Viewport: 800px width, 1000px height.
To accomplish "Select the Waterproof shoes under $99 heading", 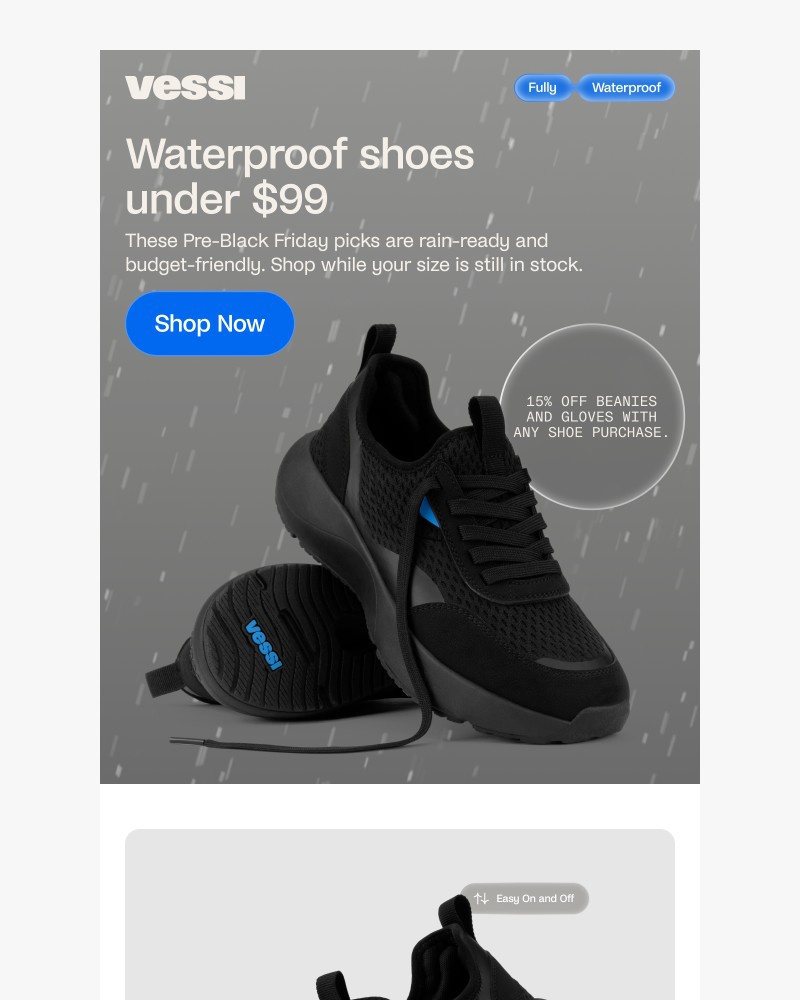I will click(x=300, y=176).
